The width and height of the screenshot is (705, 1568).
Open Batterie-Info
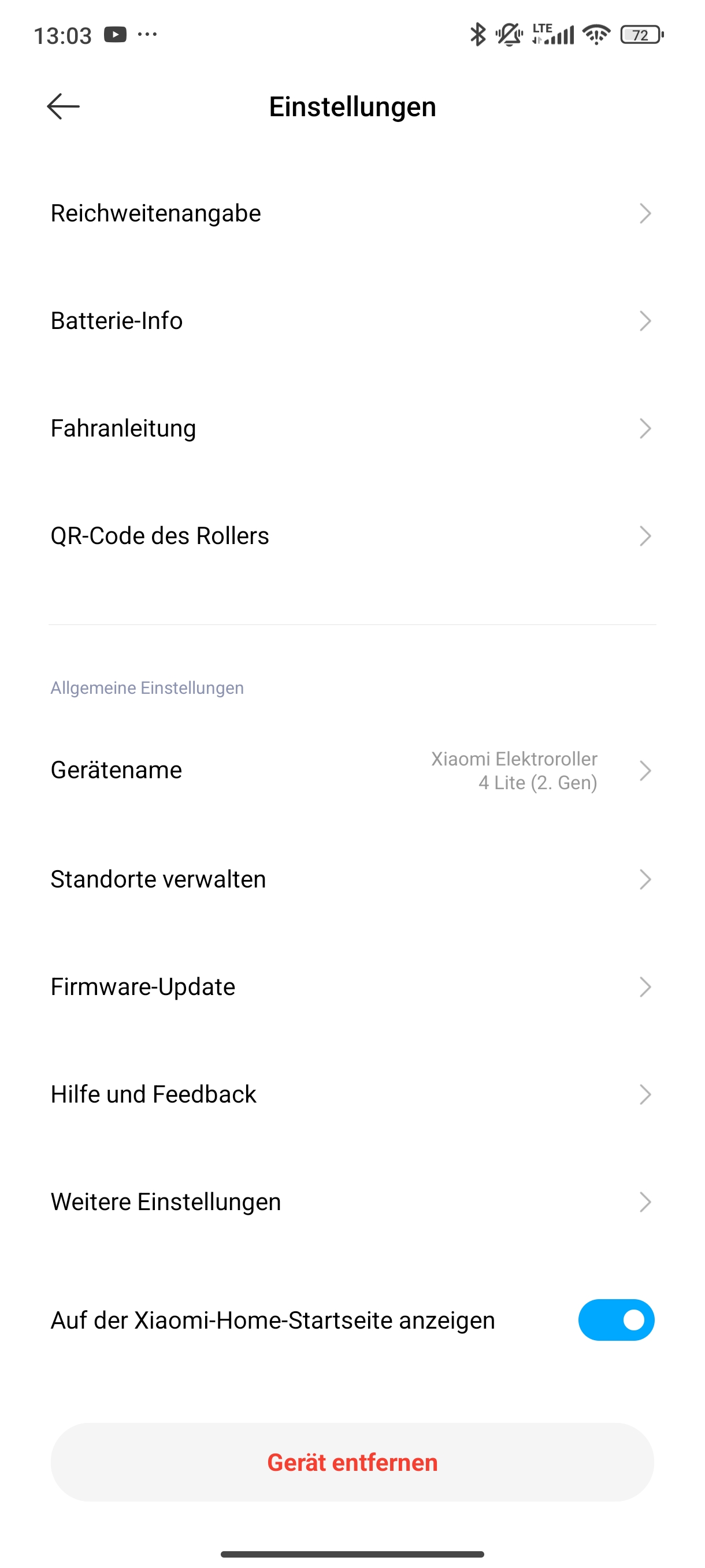(352, 321)
